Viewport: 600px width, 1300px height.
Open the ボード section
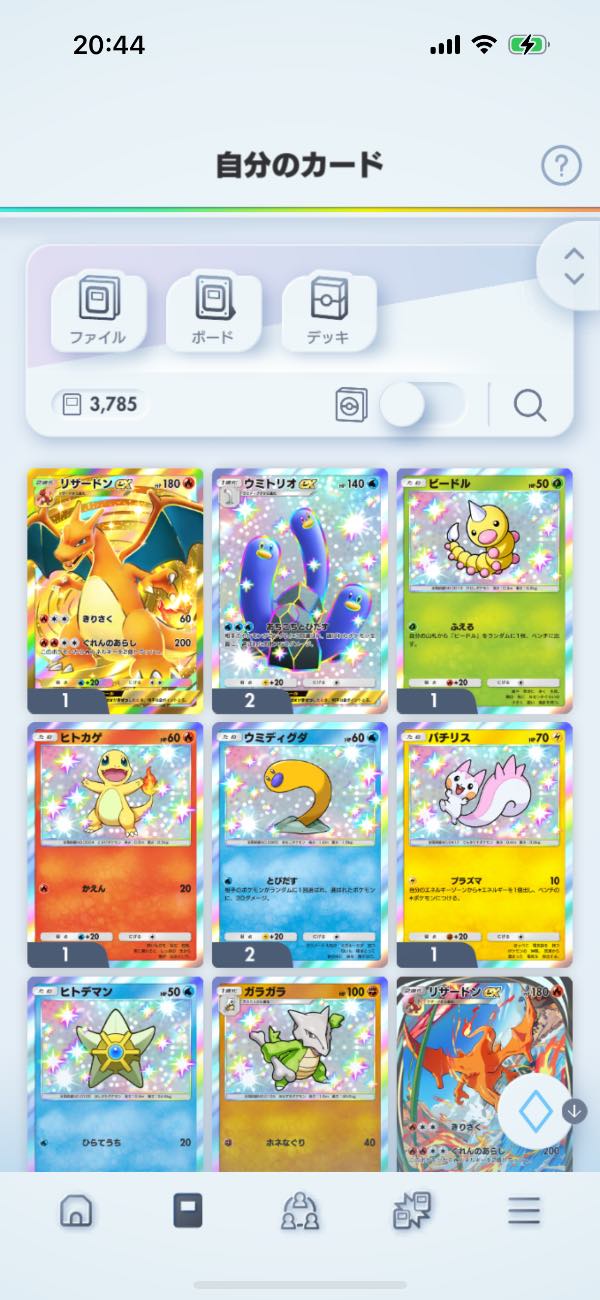click(x=213, y=310)
